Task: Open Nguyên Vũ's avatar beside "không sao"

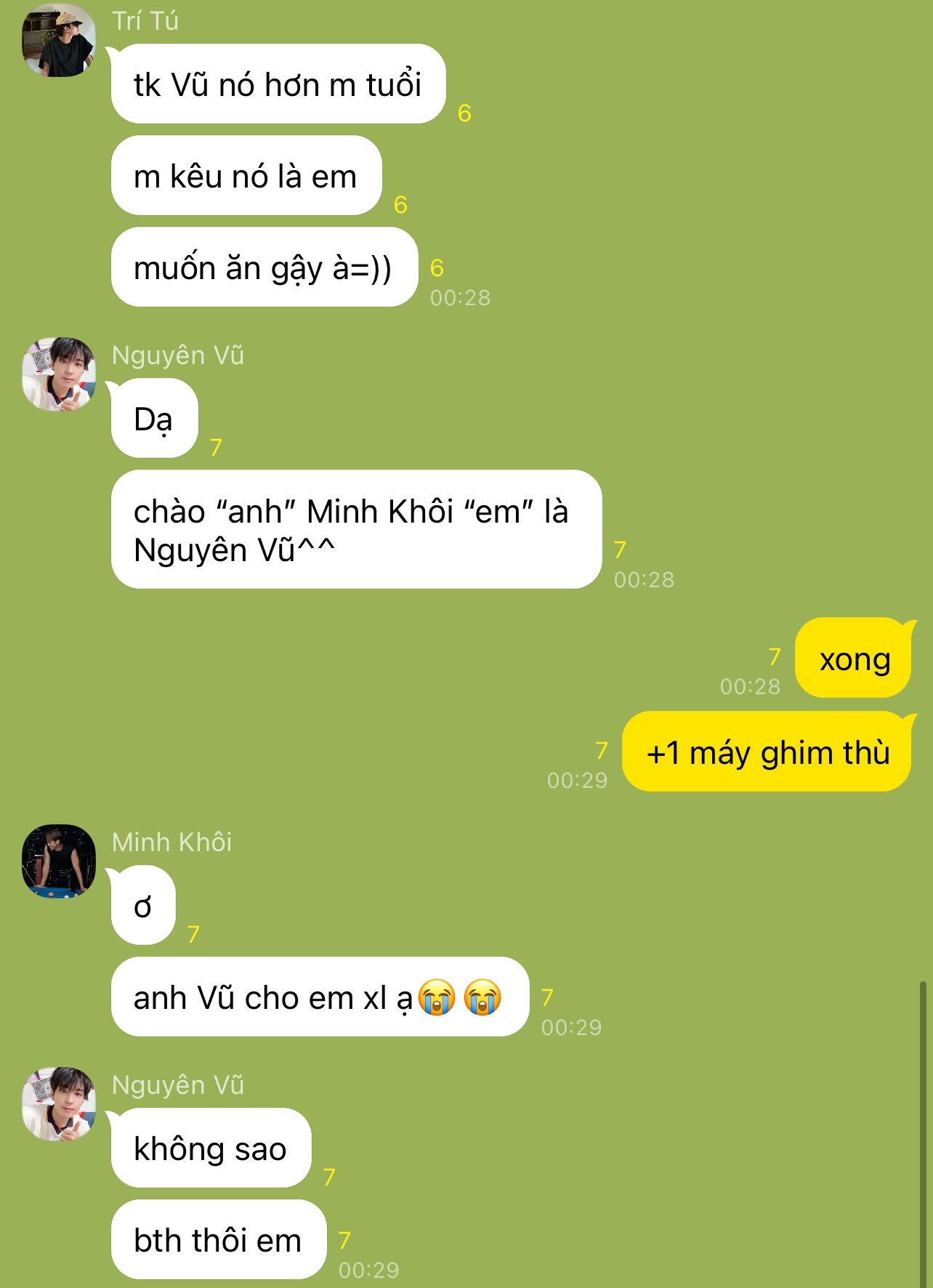Action: click(59, 1104)
